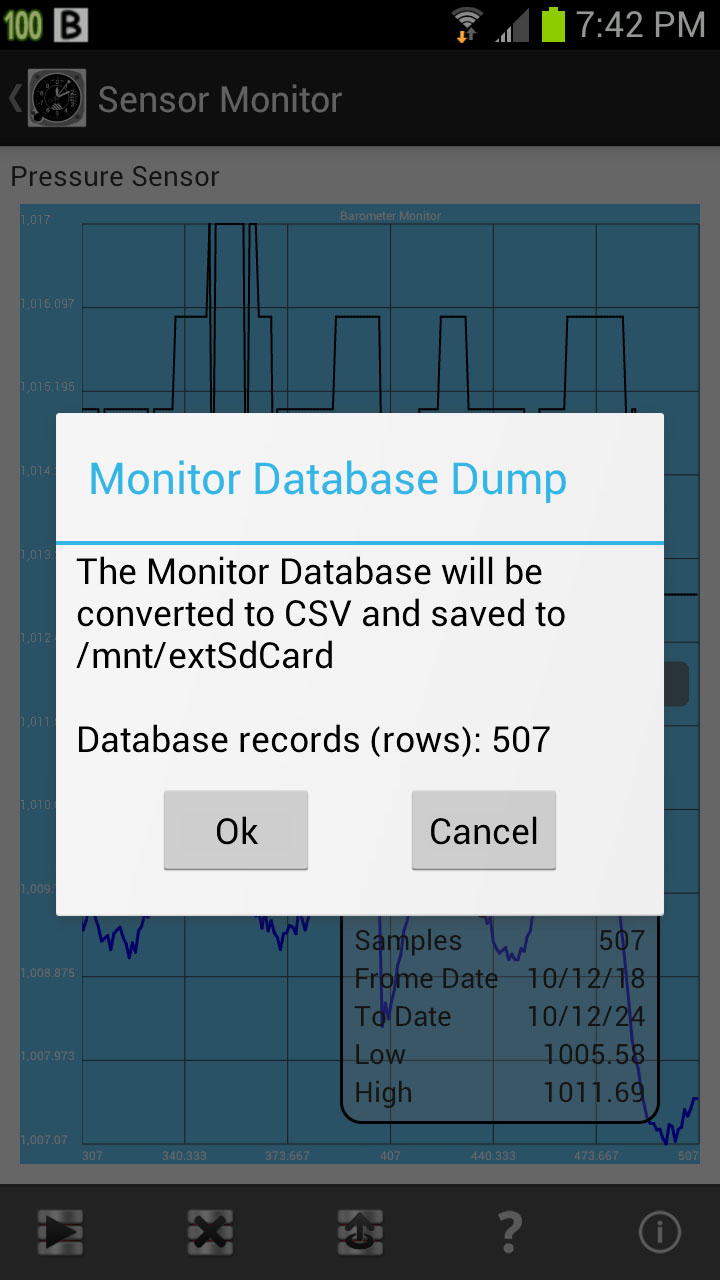Tap the database export upload icon
This screenshot has width=720, height=1280.
click(360, 1232)
